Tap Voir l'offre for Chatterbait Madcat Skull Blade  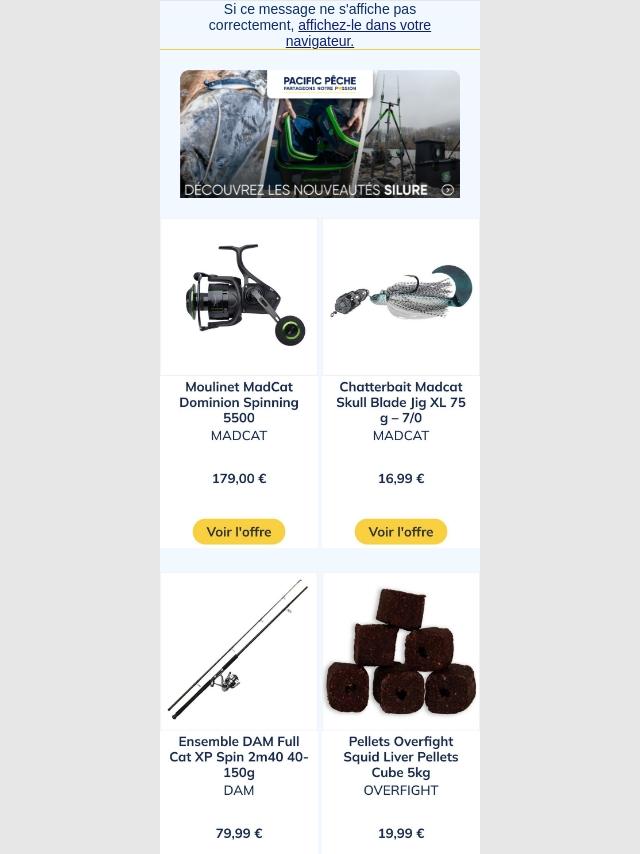[401, 532]
